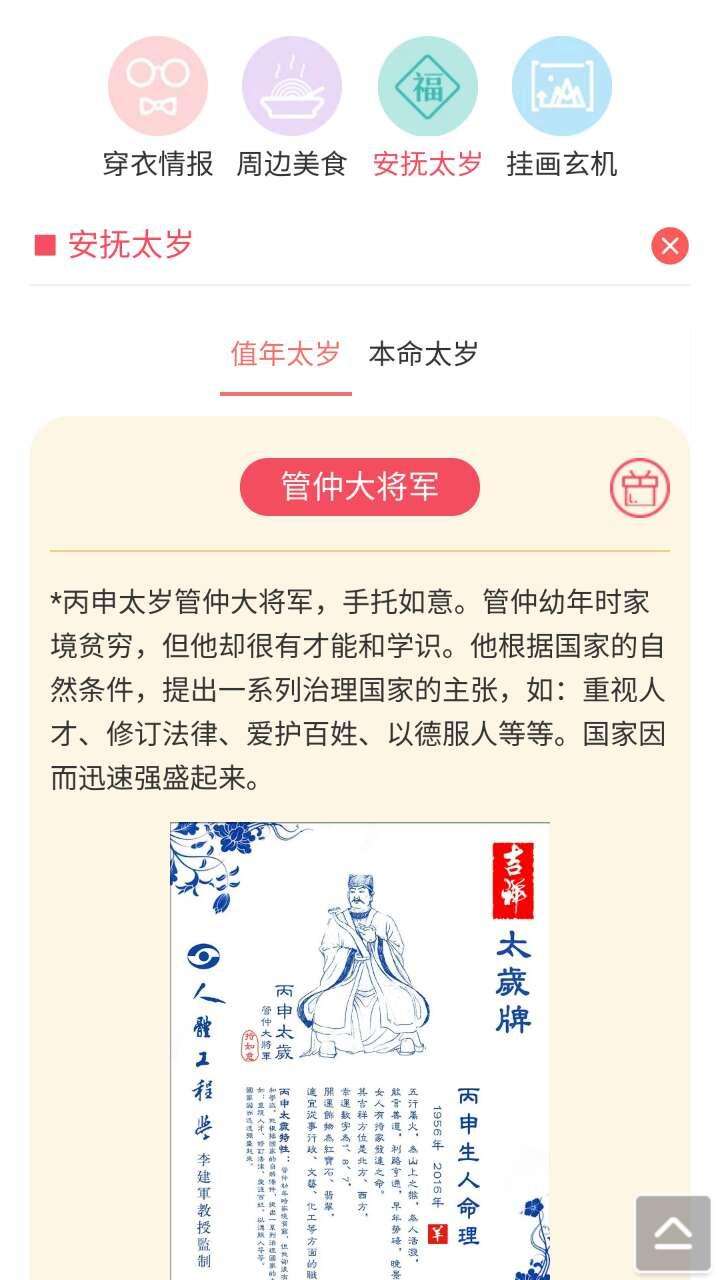The height and width of the screenshot is (1280, 720).
Task: Switch to the 值年太岁 tab
Action: pos(285,354)
